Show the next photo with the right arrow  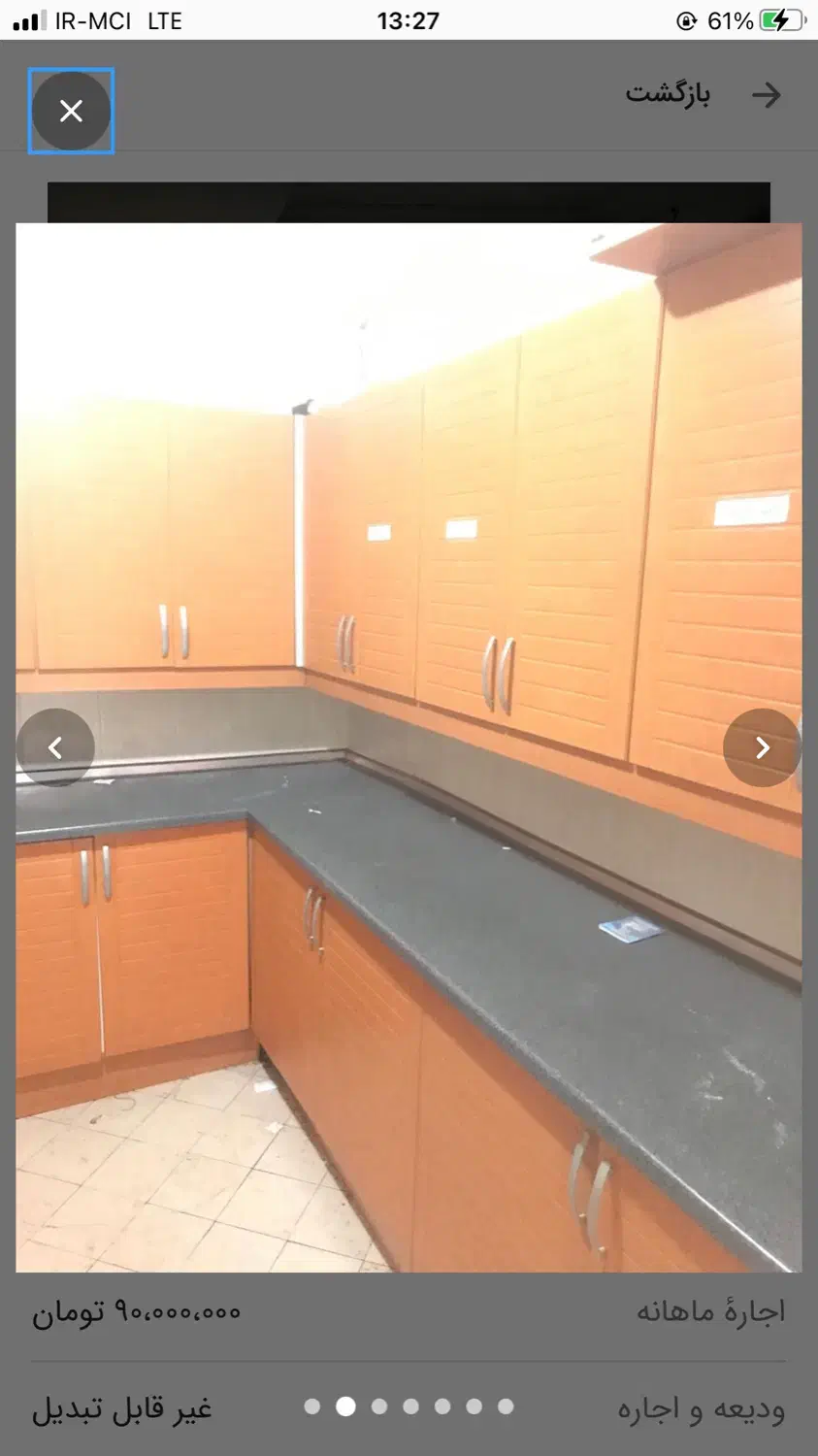tap(762, 747)
